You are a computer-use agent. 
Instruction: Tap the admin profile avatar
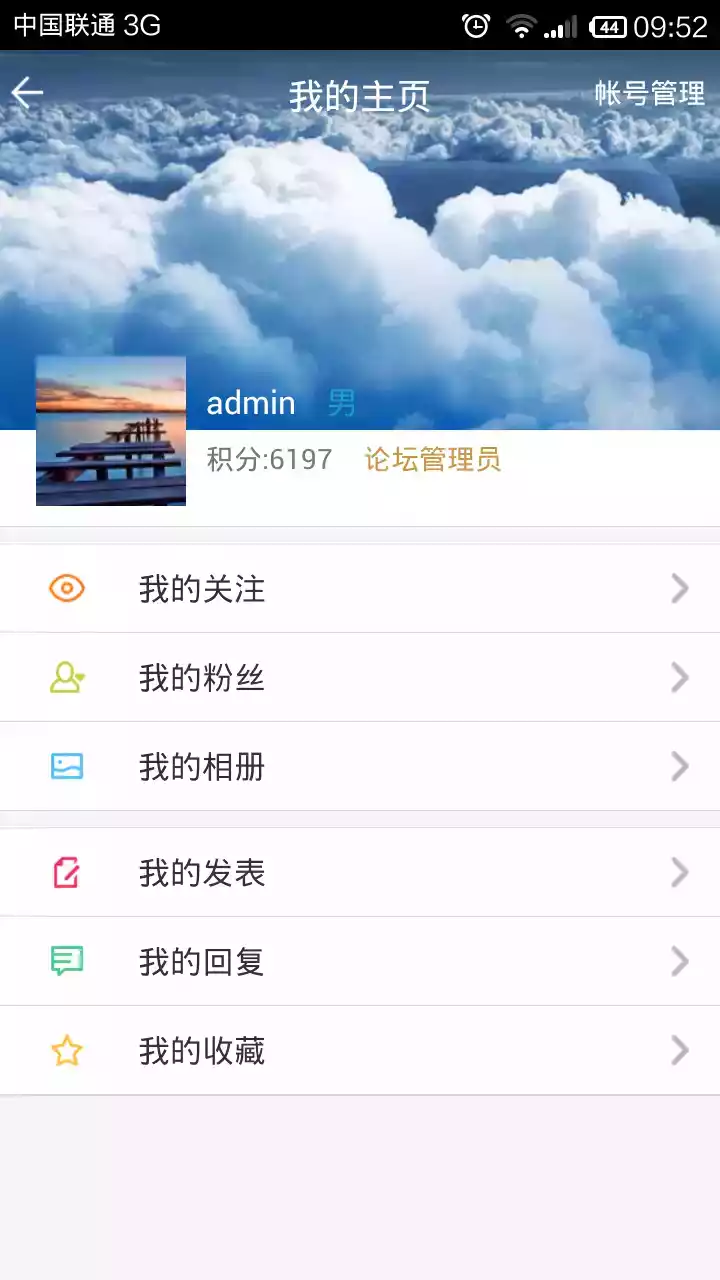[111, 431]
